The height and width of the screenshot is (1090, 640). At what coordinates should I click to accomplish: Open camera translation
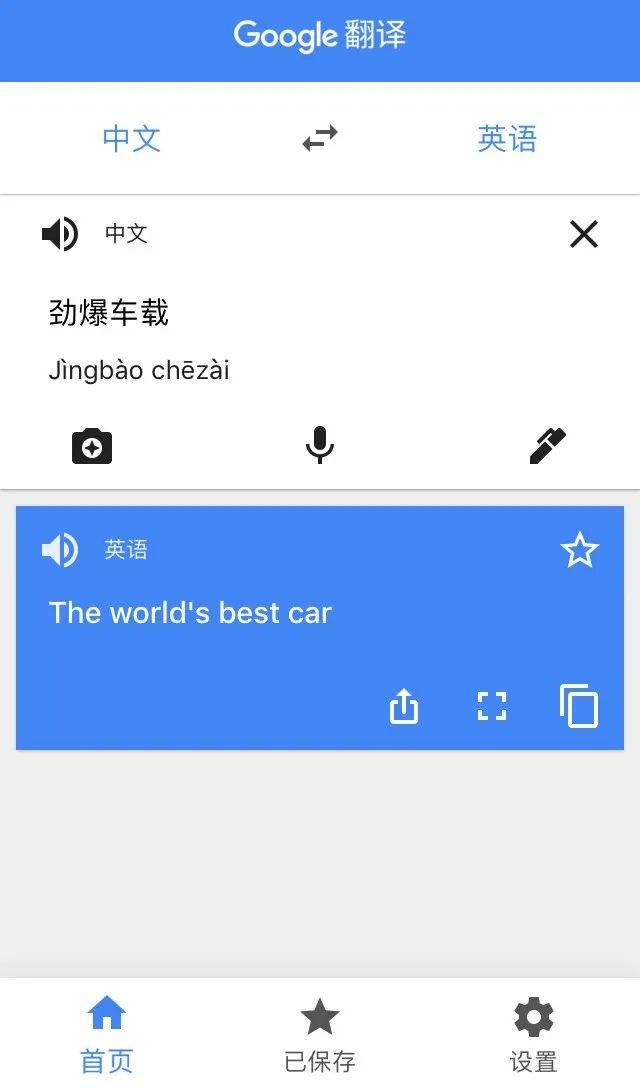click(92, 446)
